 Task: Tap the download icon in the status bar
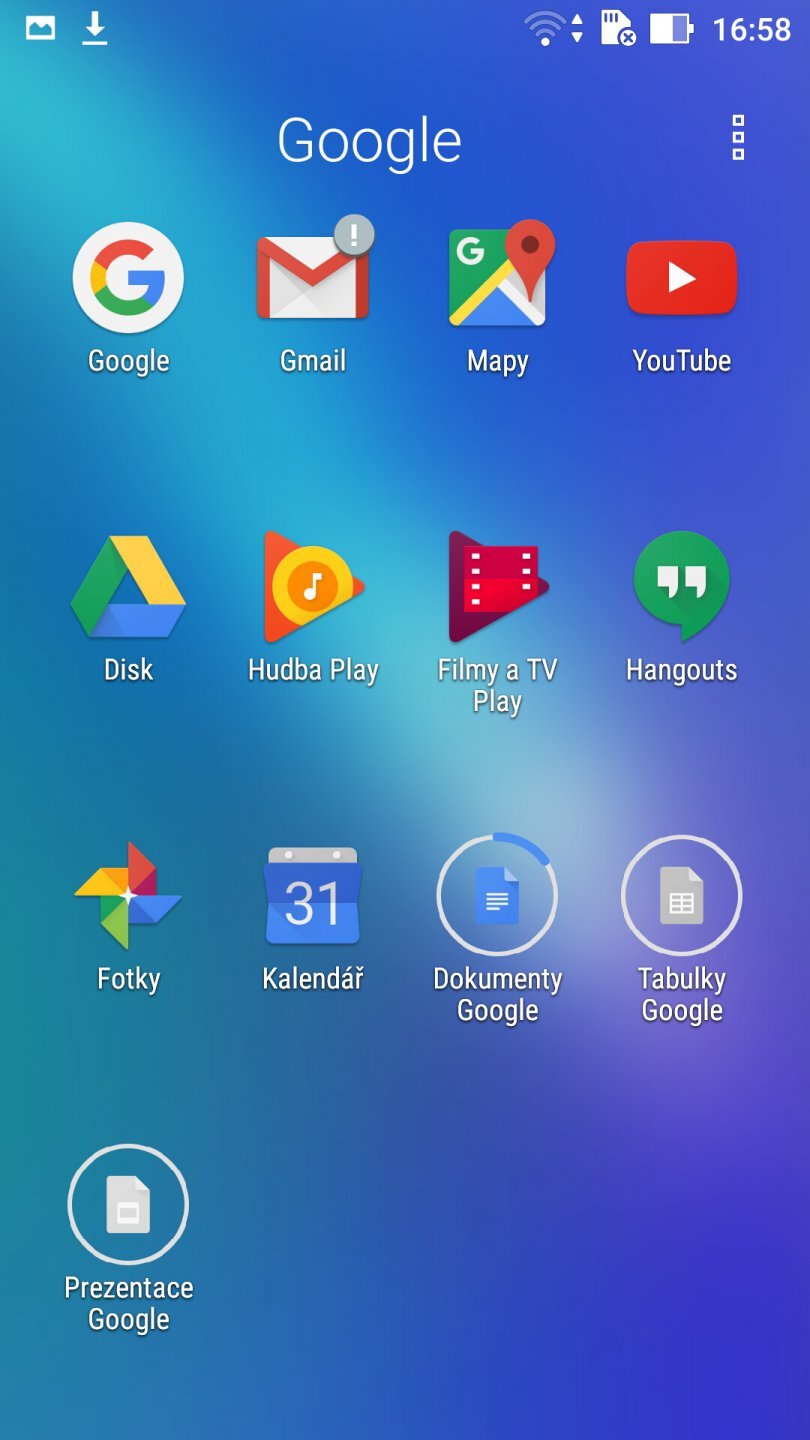point(93,30)
